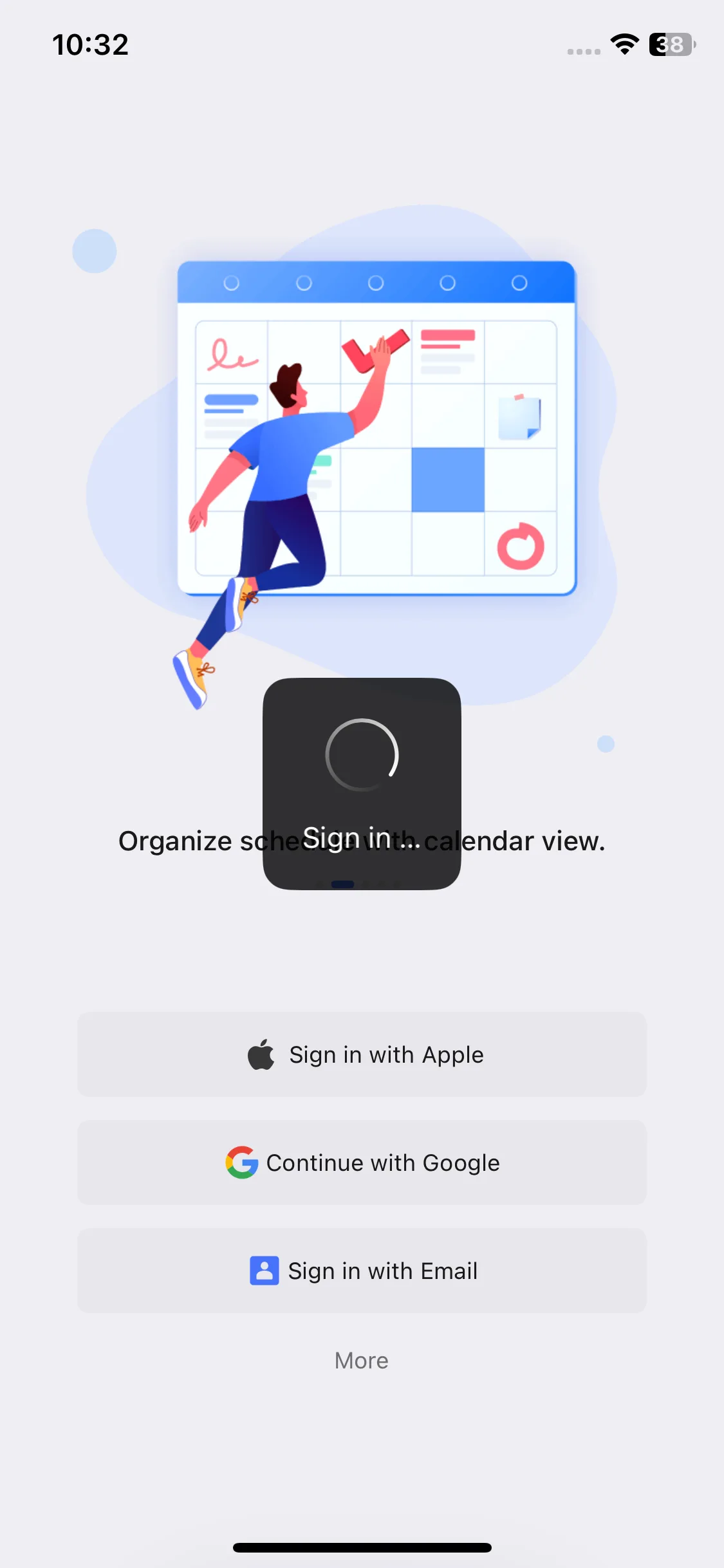Open More sign-in options
The height and width of the screenshot is (1568, 724).
(x=362, y=1361)
